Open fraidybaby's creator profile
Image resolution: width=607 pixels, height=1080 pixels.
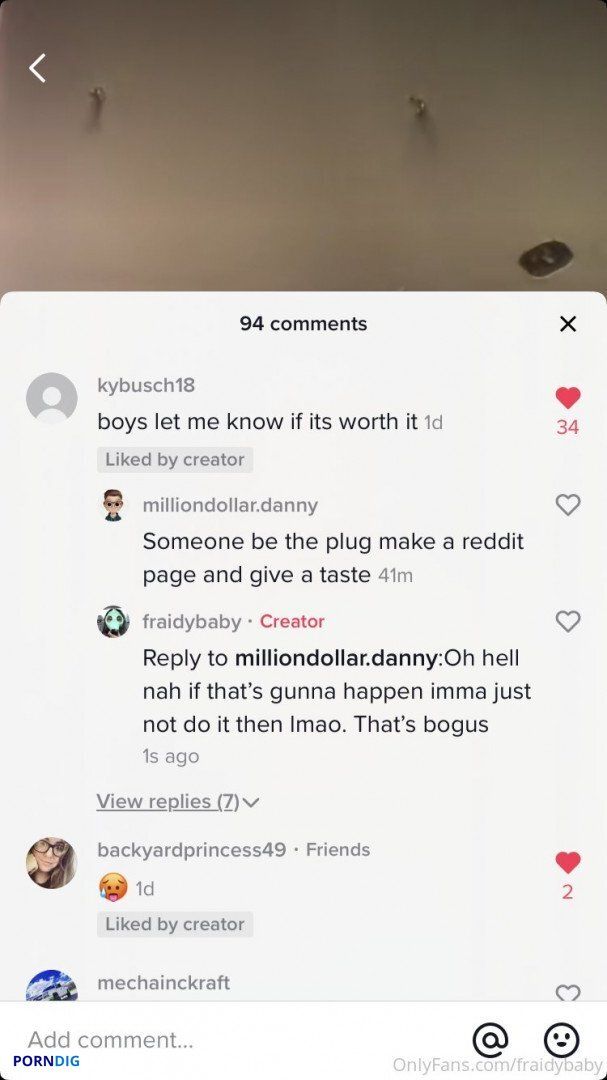coord(113,621)
